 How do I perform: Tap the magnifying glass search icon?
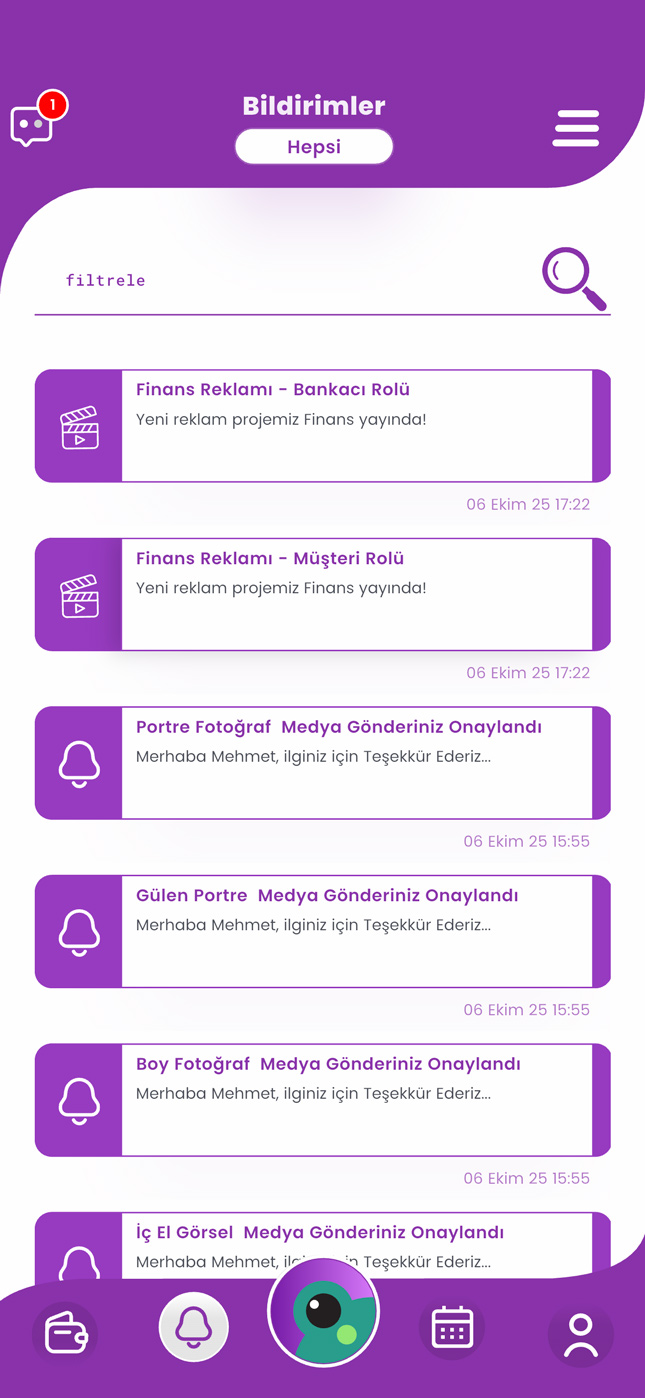click(x=574, y=278)
